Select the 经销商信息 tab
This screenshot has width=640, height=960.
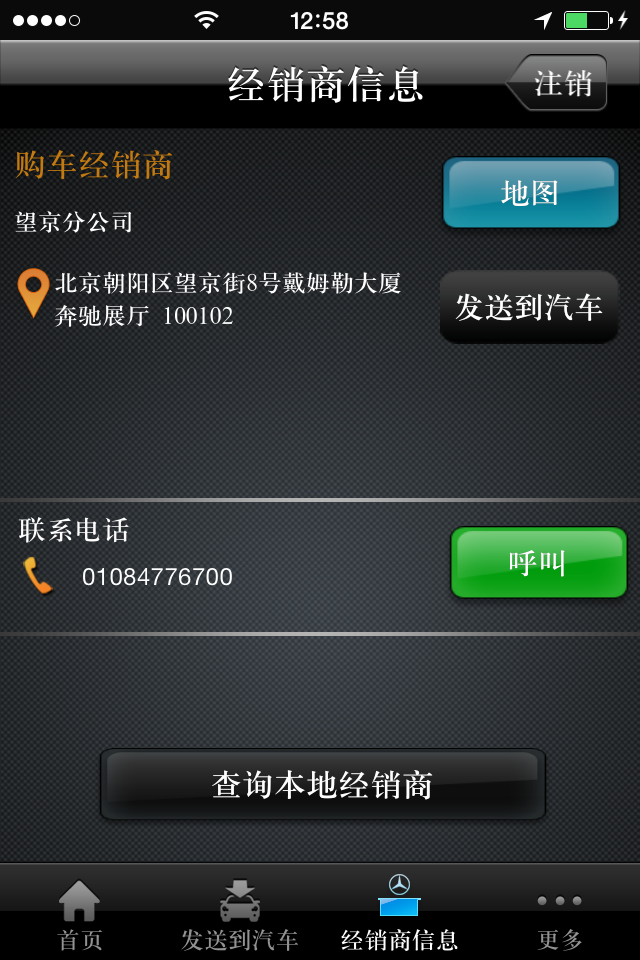click(399, 913)
